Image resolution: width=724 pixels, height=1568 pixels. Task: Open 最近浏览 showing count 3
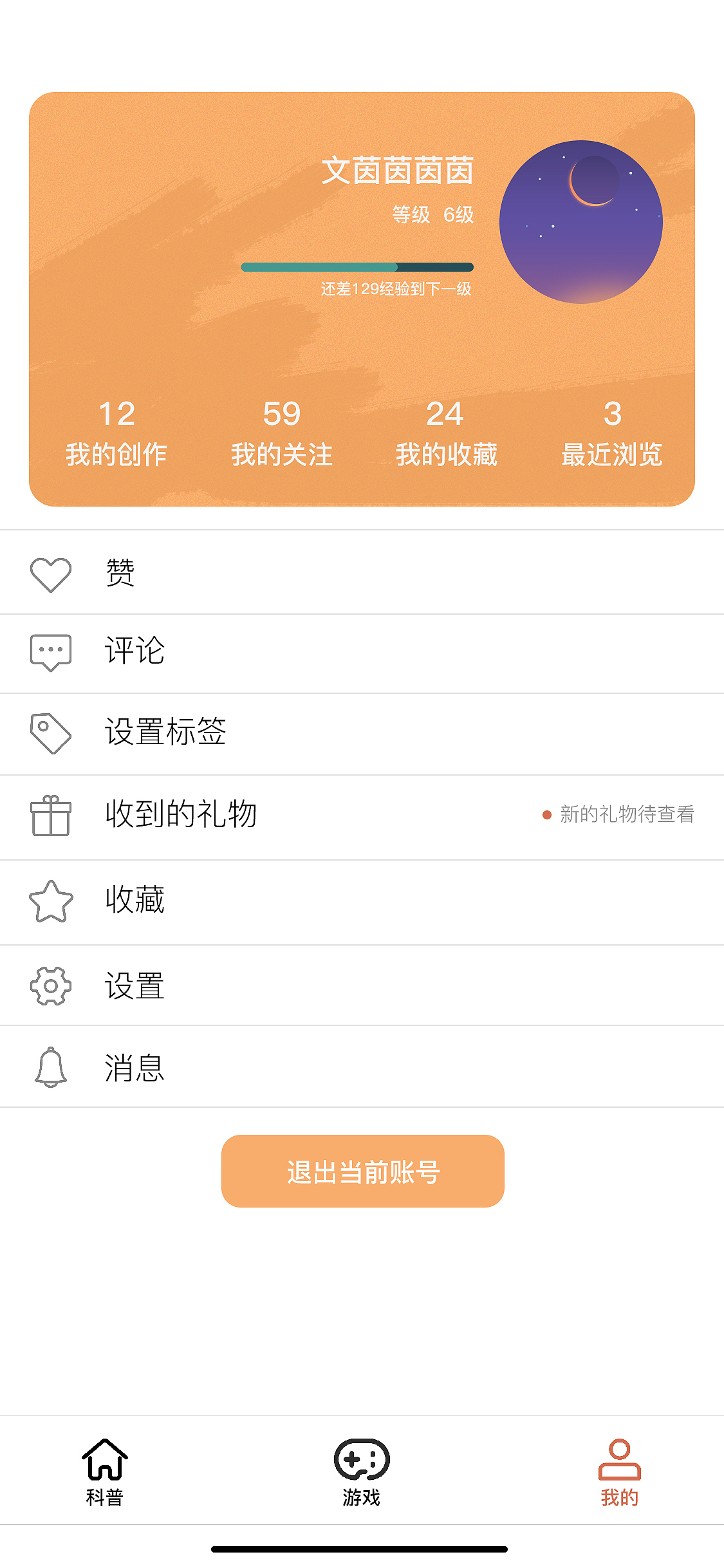click(612, 433)
